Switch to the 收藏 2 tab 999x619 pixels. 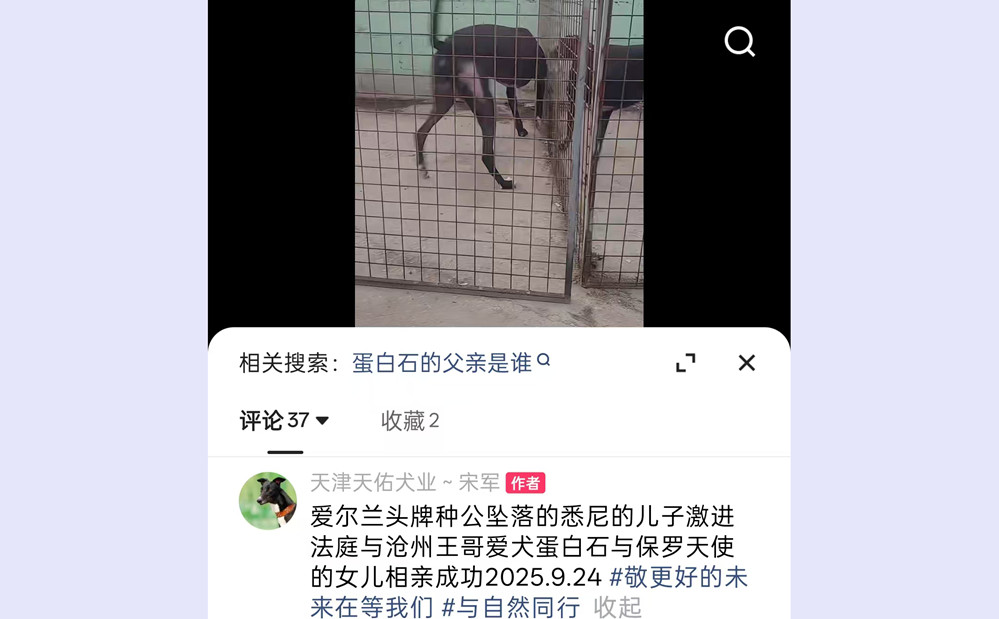tap(410, 421)
